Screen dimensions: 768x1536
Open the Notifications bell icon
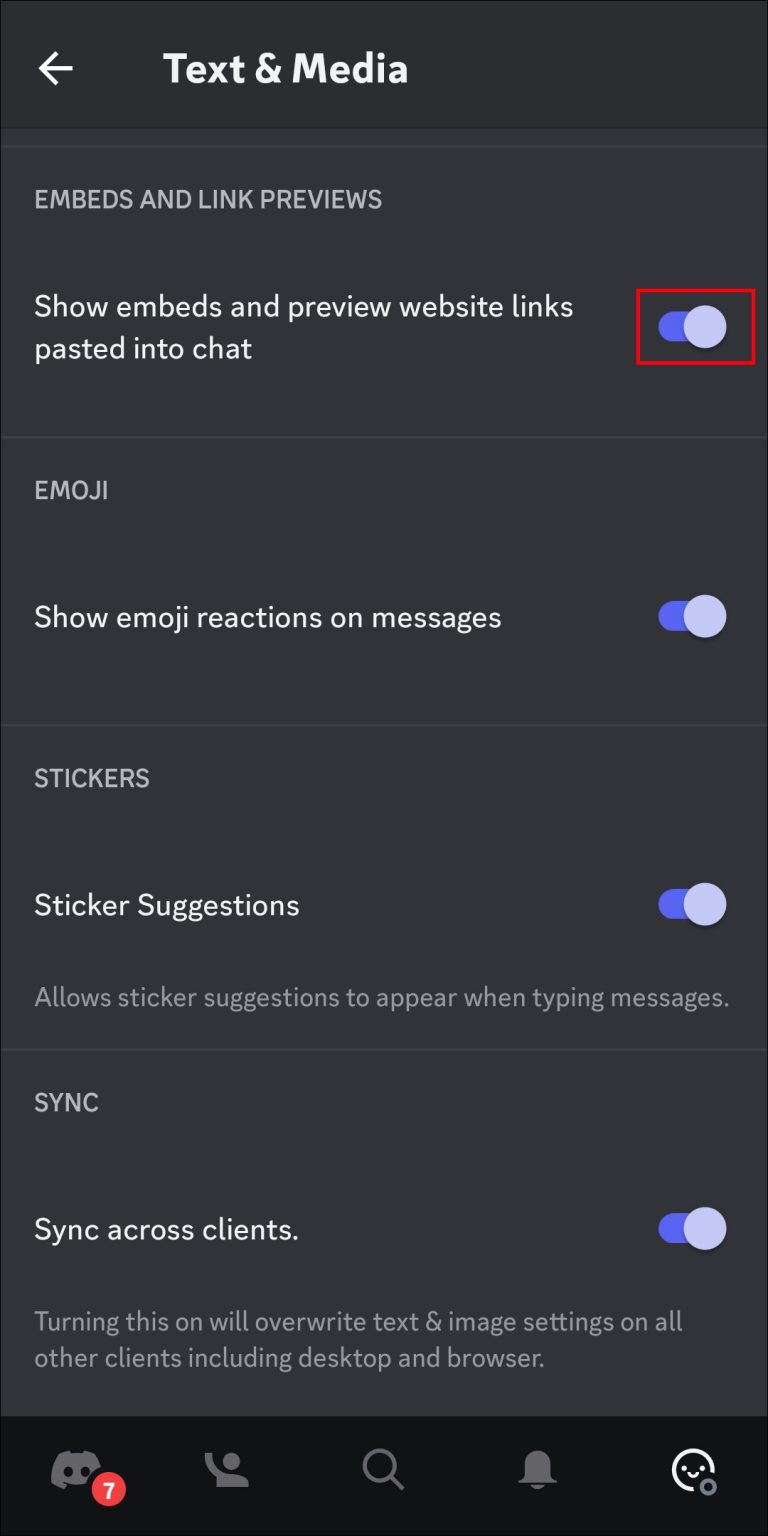coord(537,1470)
